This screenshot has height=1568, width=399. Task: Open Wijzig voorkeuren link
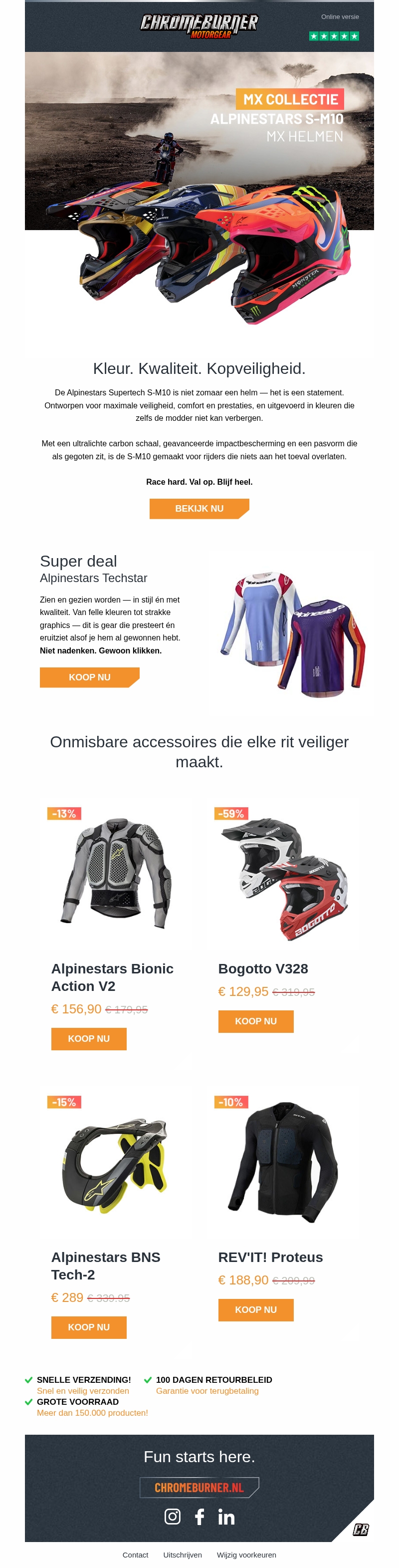(x=246, y=1555)
